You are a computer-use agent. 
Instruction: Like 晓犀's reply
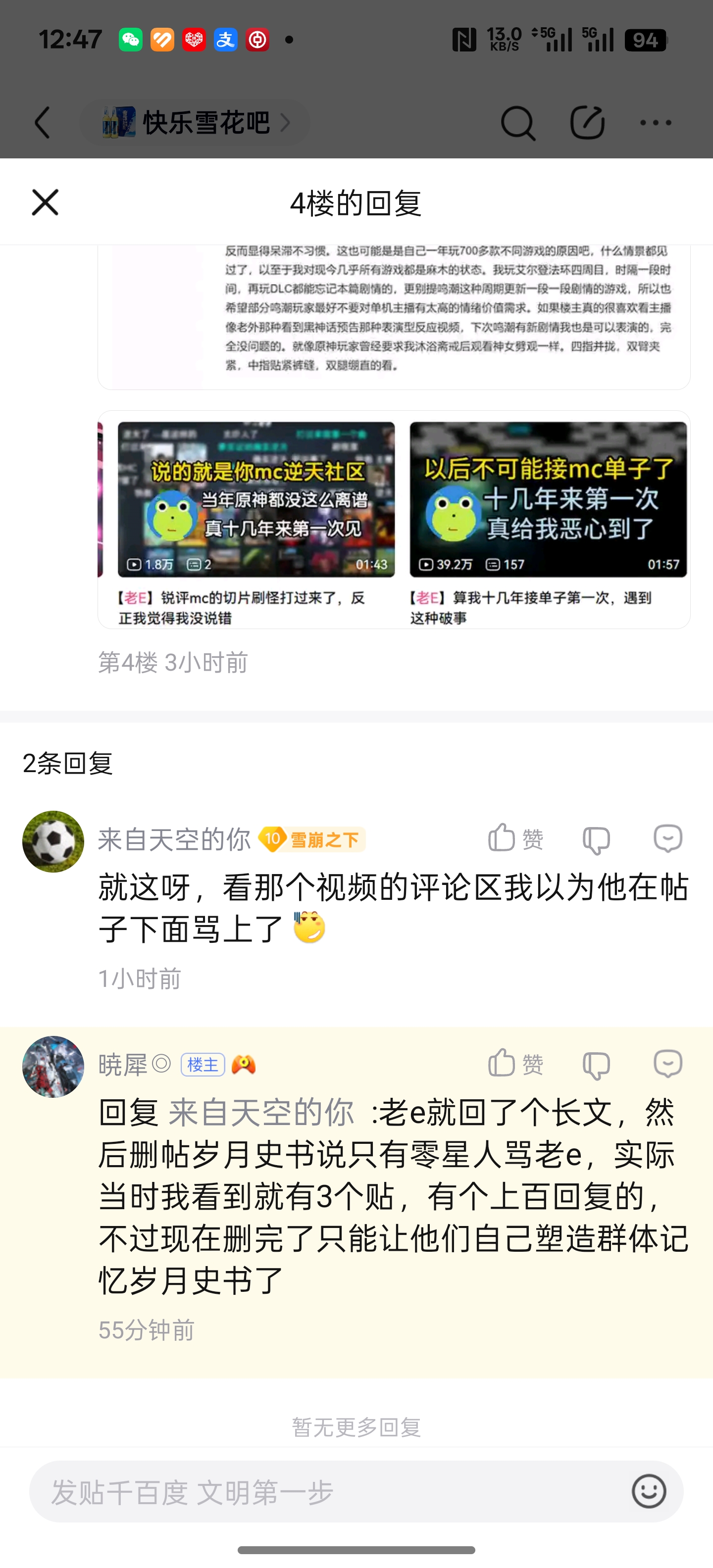(x=515, y=1063)
